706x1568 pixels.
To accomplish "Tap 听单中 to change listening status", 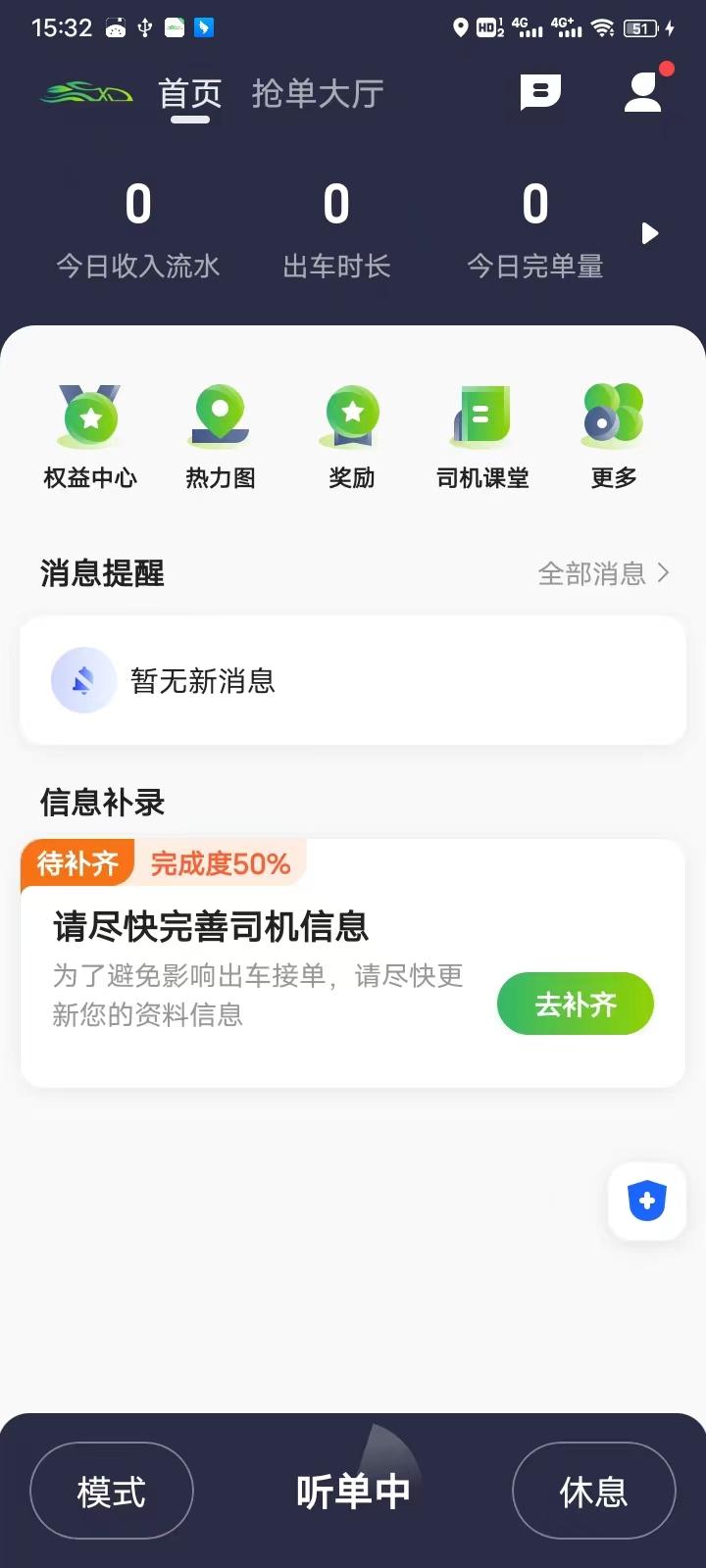I will pyautogui.click(x=353, y=1490).
